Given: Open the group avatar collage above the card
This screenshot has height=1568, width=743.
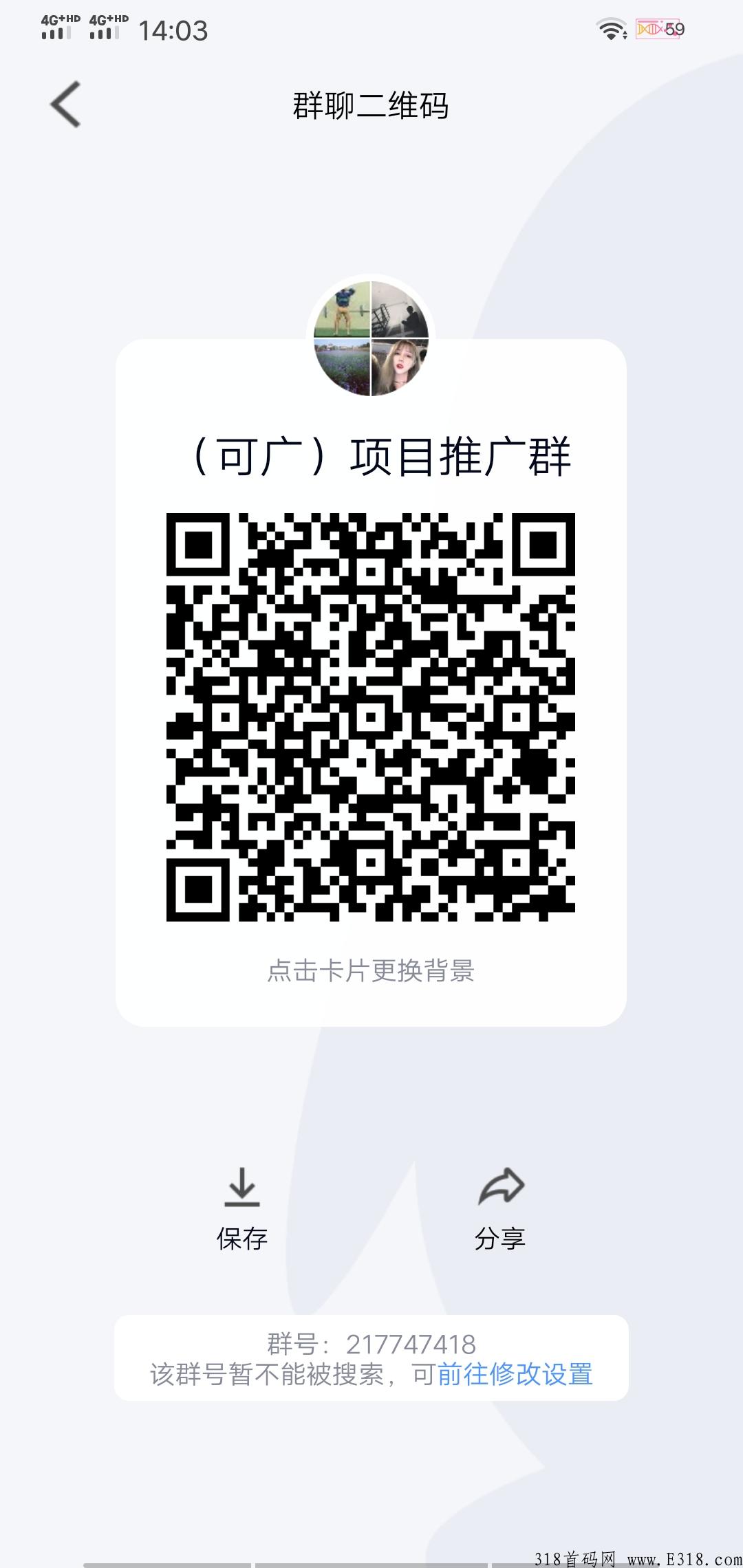Looking at the screenshot, I should (370, 337).
